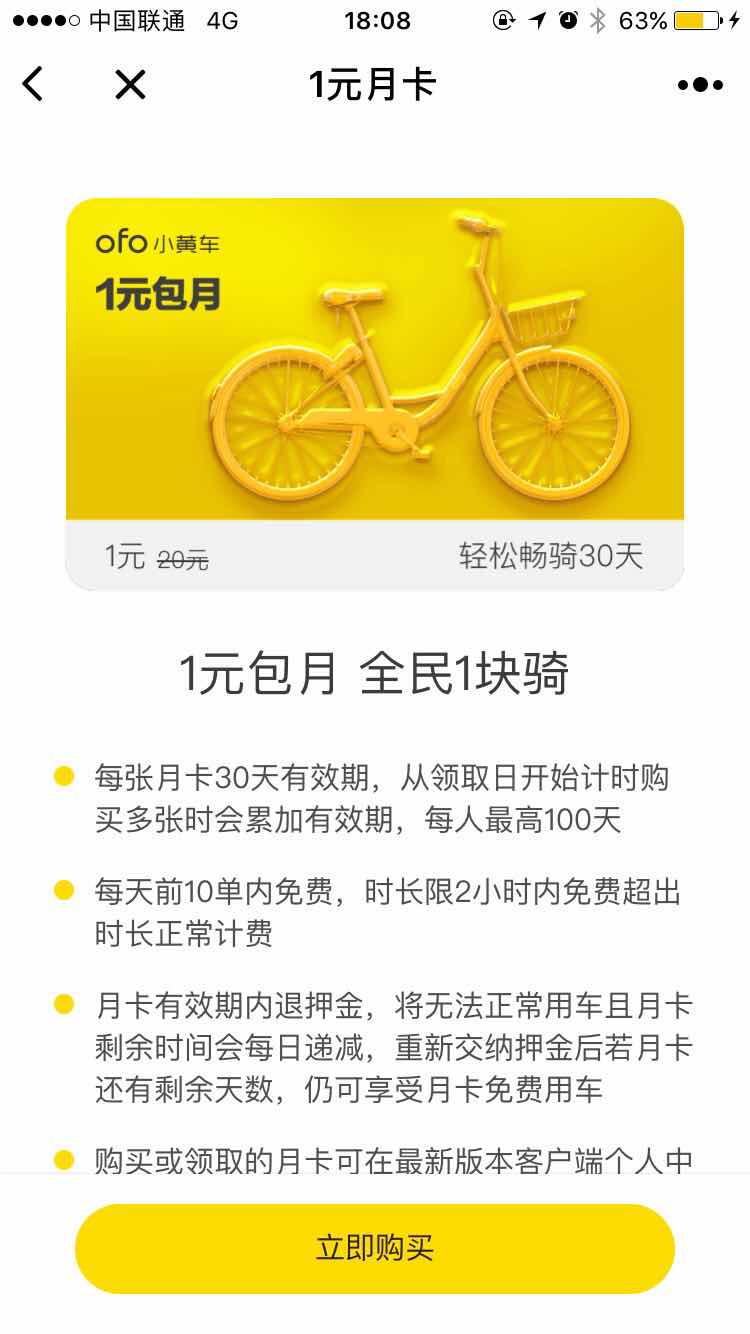Tap the 立即购买 button

pos(375,1248)
